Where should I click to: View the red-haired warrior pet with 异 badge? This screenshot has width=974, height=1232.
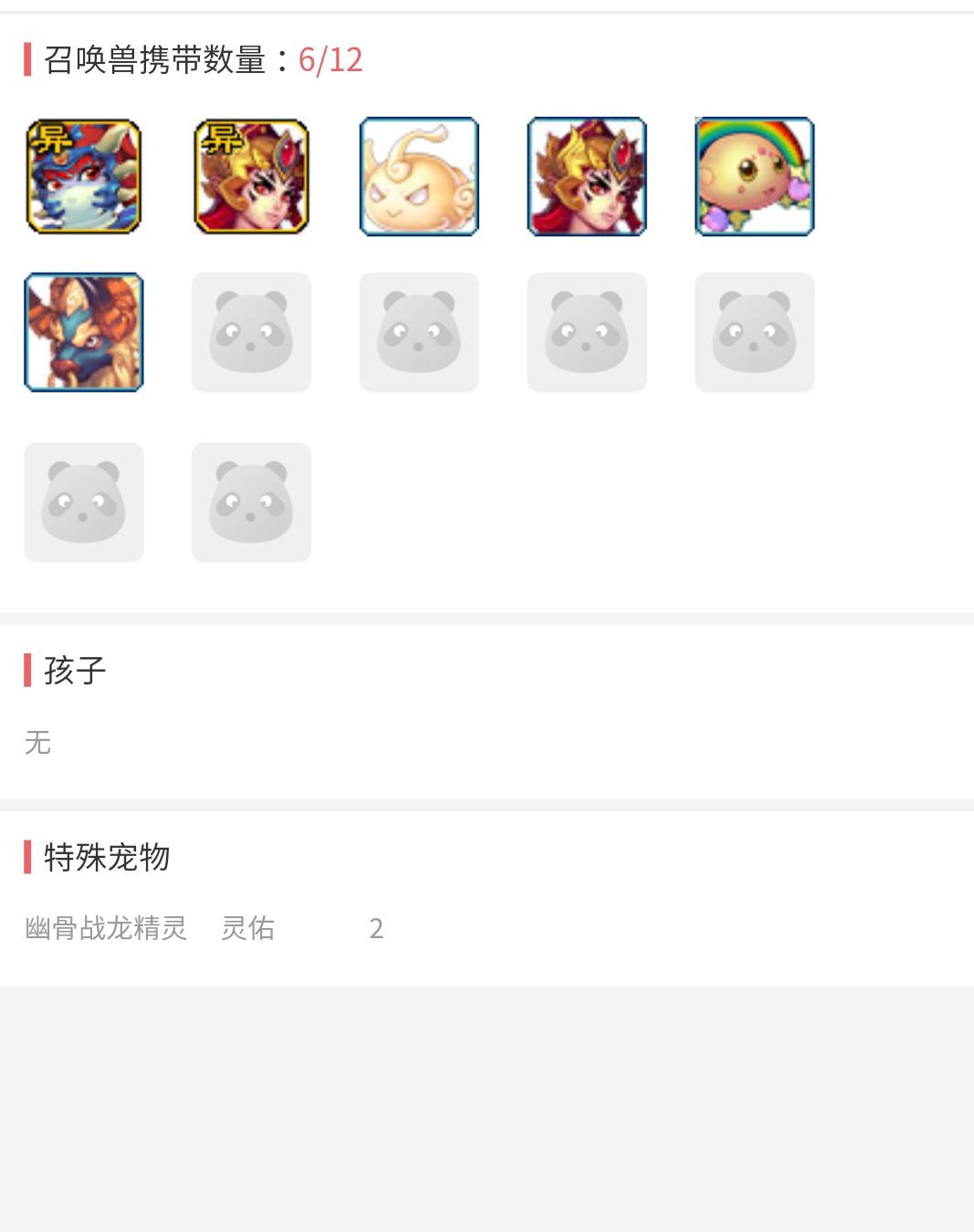(x=251, y=176)
